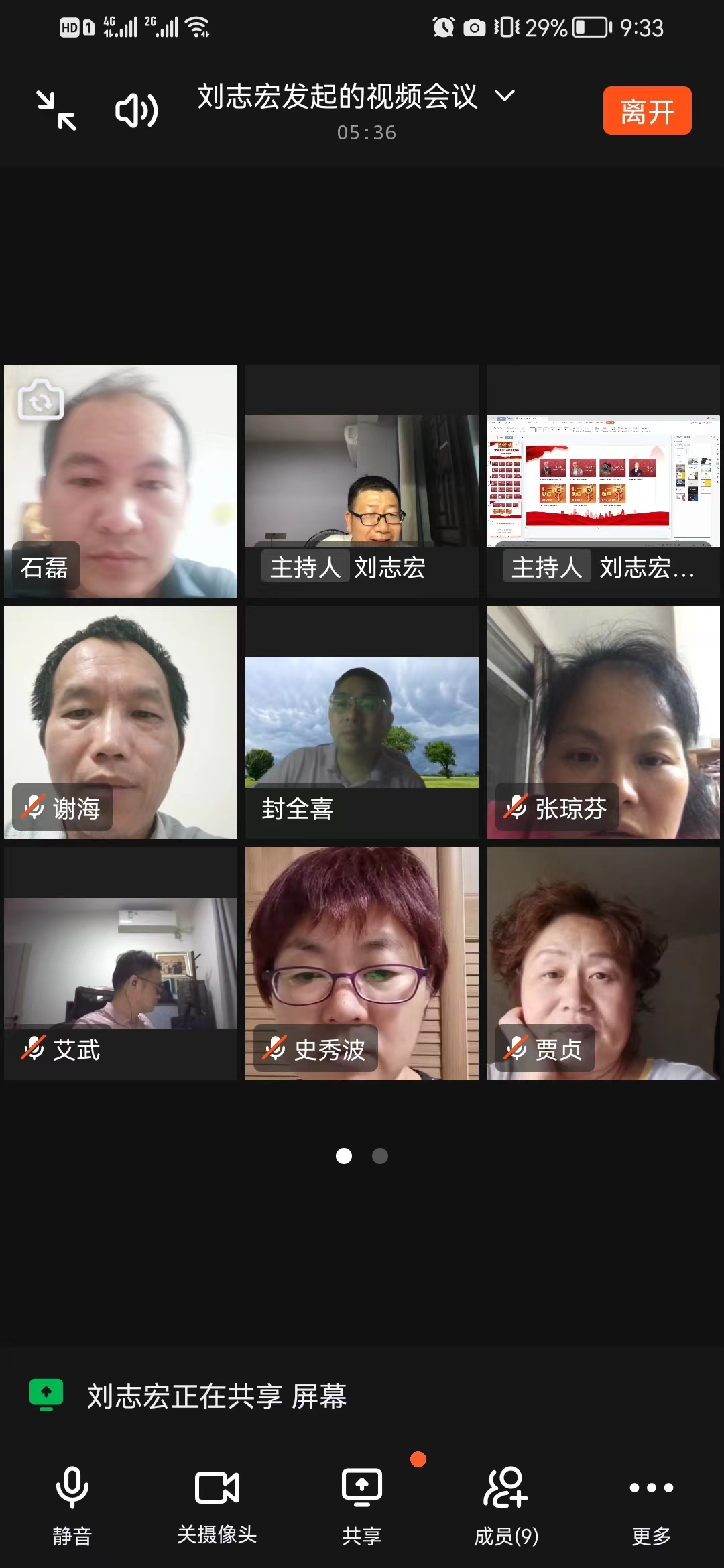Viewport: 724px width, 1568px height.
Task: Select 艾武's video tile
Action: tap(121, 964)
